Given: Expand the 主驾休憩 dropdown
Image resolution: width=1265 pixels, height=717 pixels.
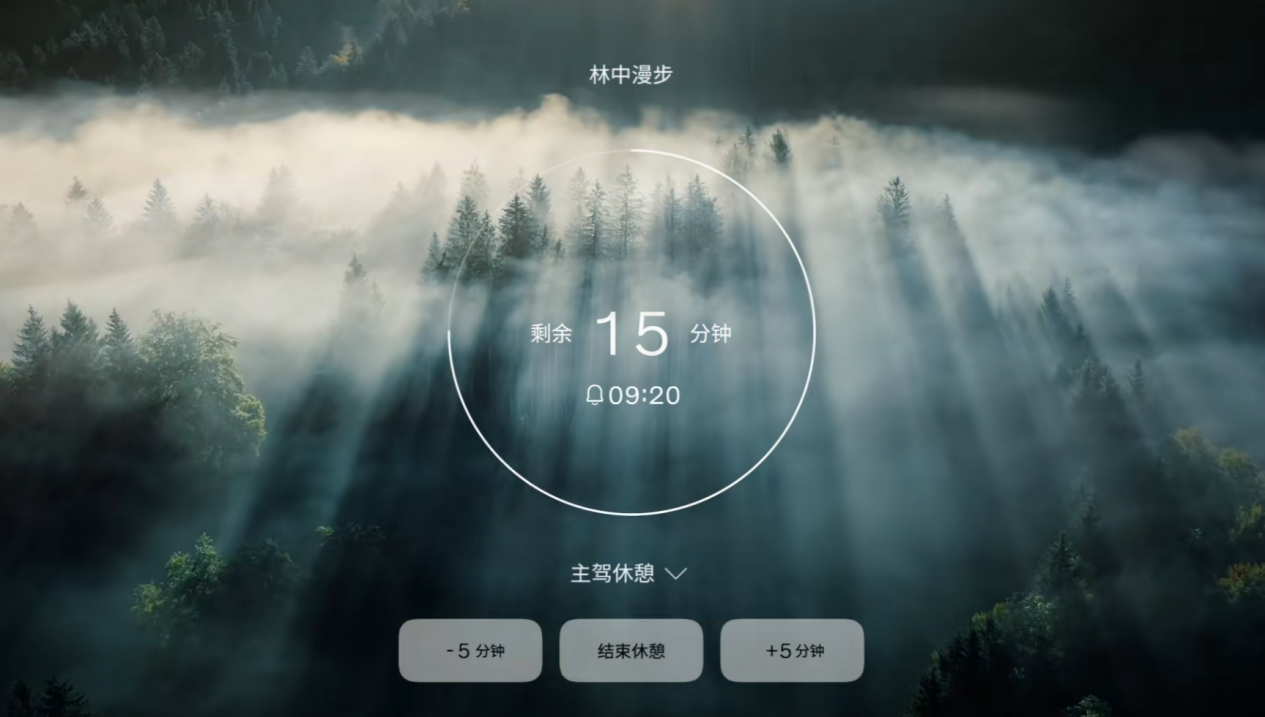Looking at the screenshot, I should (629, 574).
